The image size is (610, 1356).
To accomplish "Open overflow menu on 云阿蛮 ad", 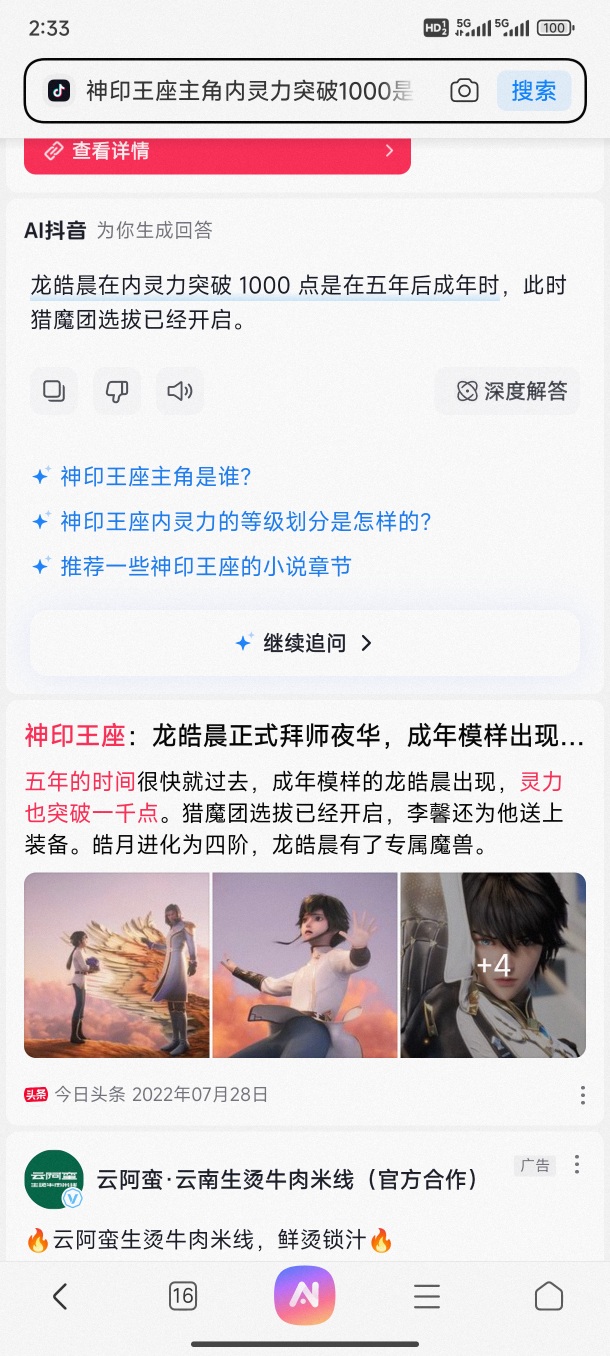I will click(x=576, y=1164).
